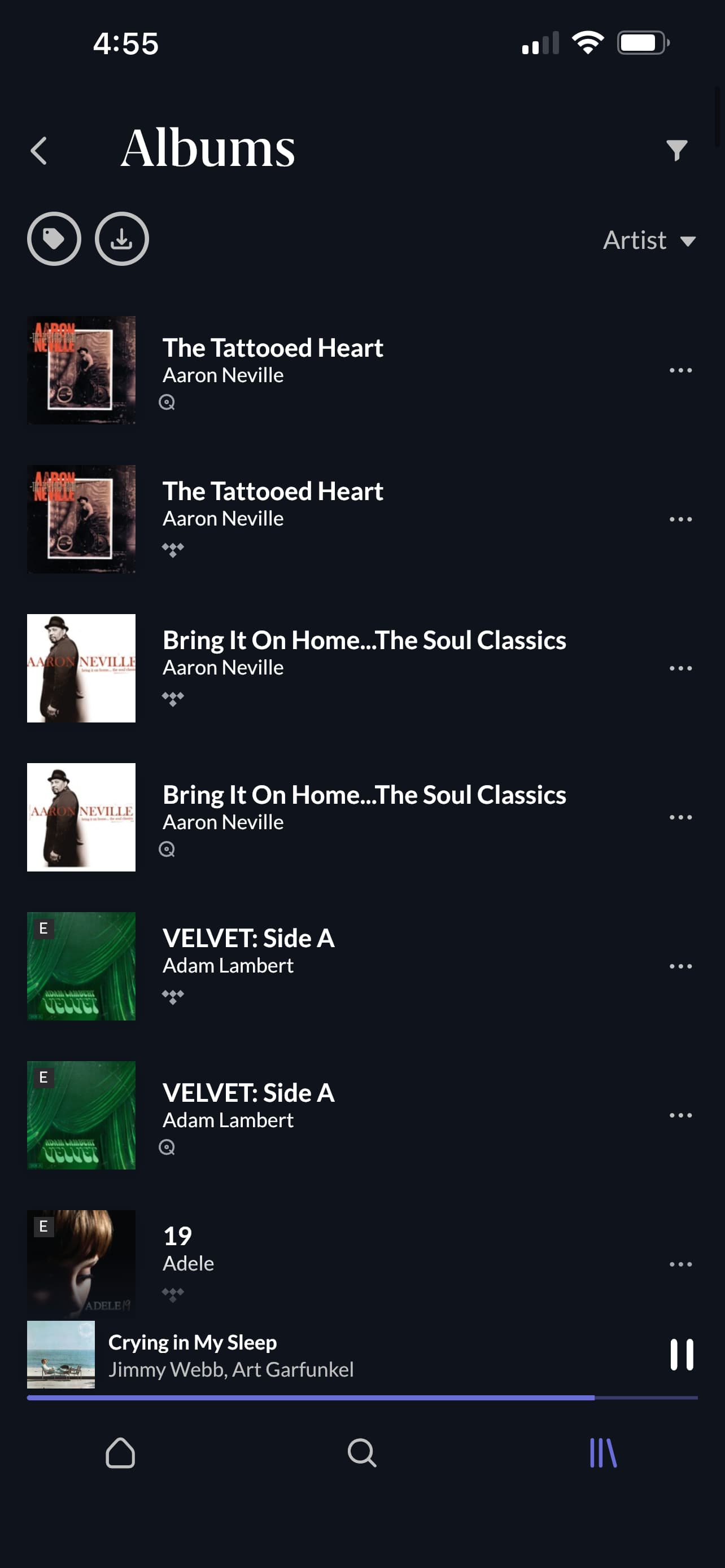The image size is (725, 1568).
Task: Show more options for Adele's 19
Action: (680, 1264)
